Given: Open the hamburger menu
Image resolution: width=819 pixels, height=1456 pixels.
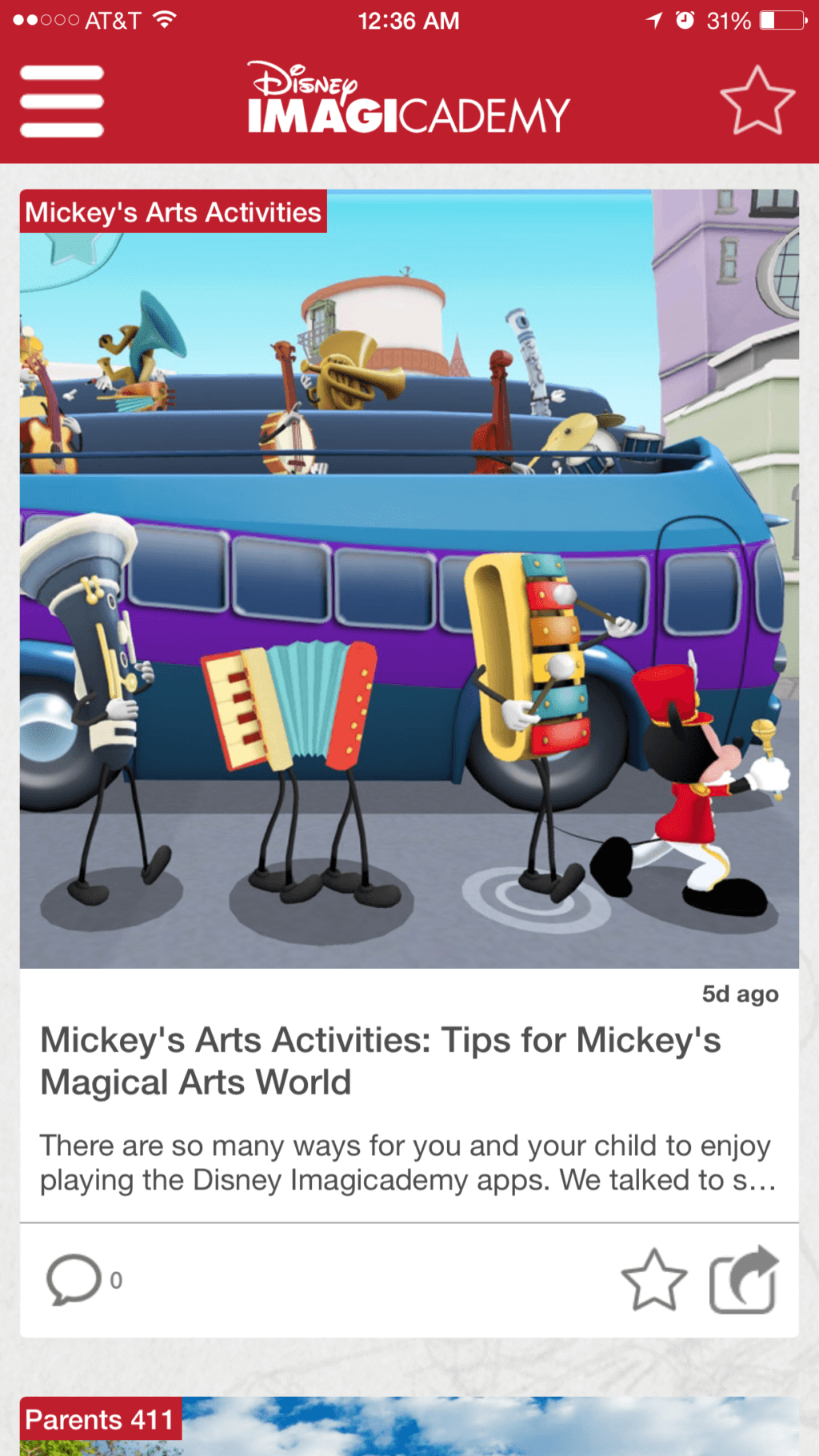Looking at the screenshot, I should point(62,102).
